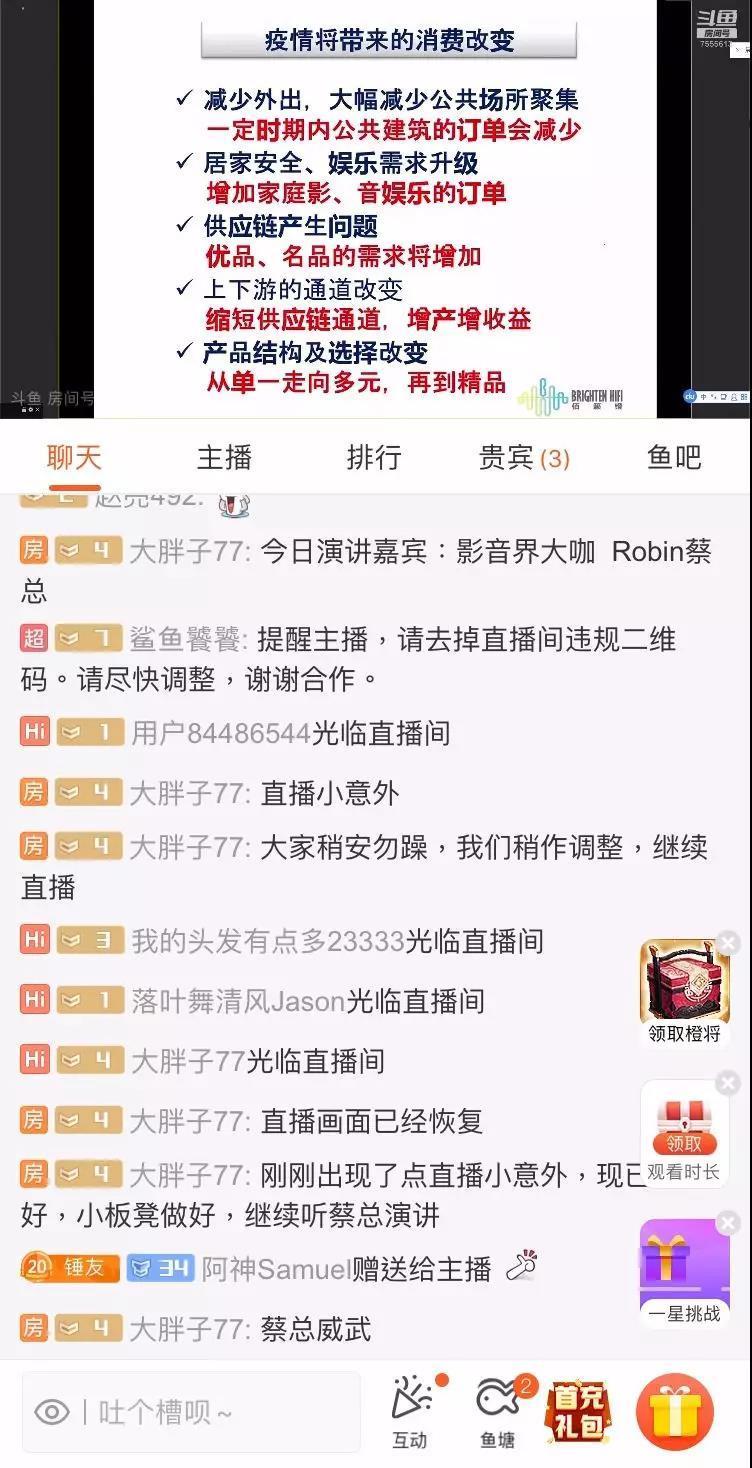Viewport: 752px width, 1468px height.
Task: Switch to the 排行 tab
Action: [x=374, y=458]
